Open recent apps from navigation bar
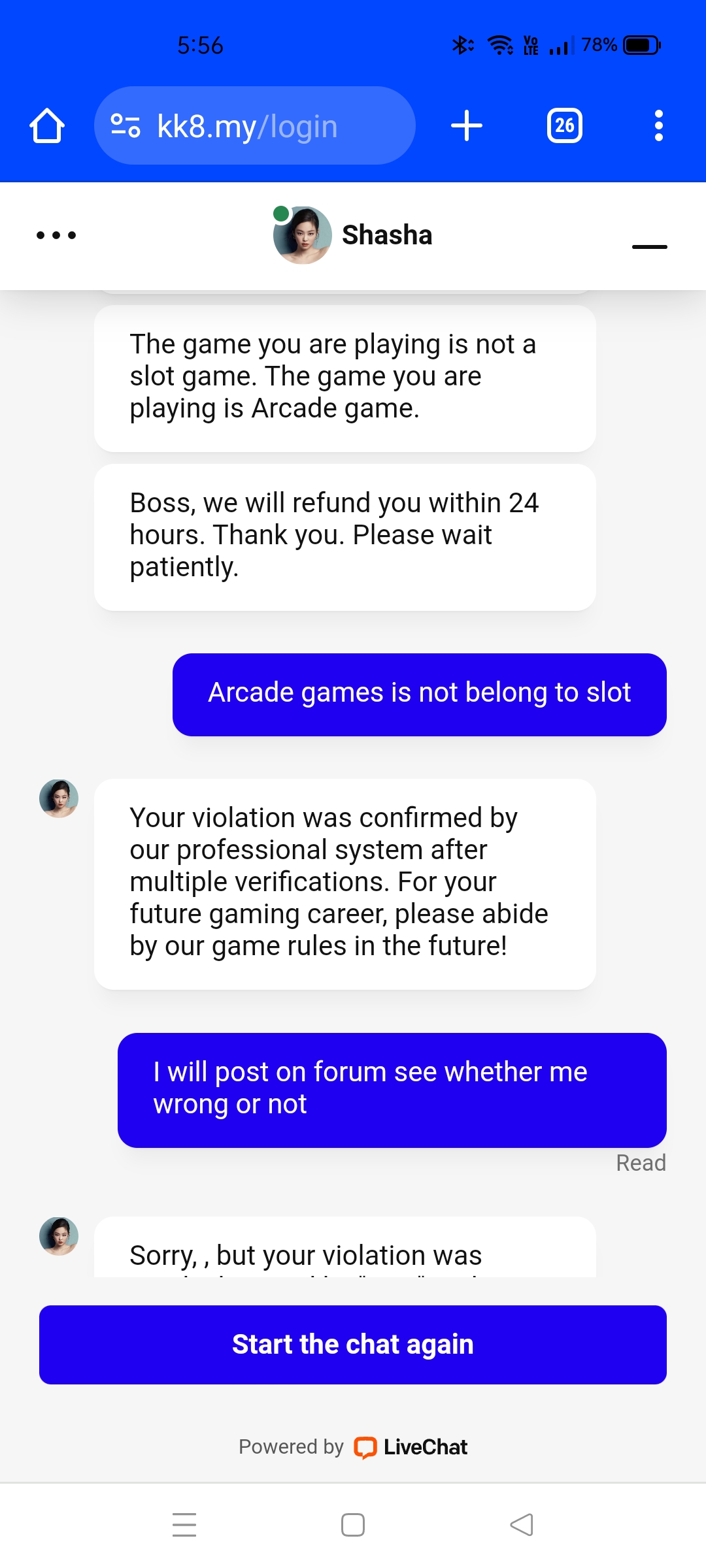Screen dimensions: 706x1568 [184, 1525]
